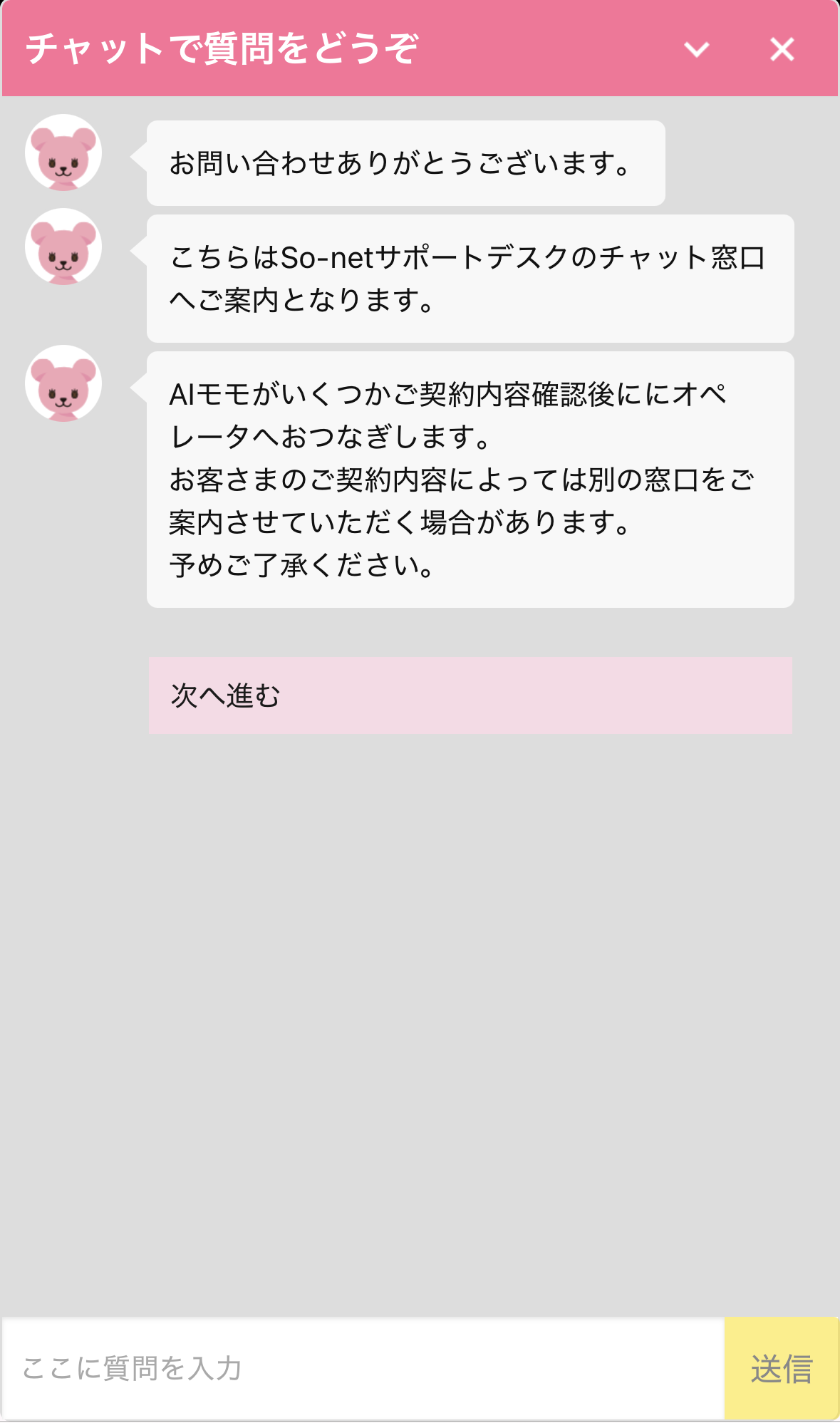
Task: Close the chat window
Action: pos(782,49)
